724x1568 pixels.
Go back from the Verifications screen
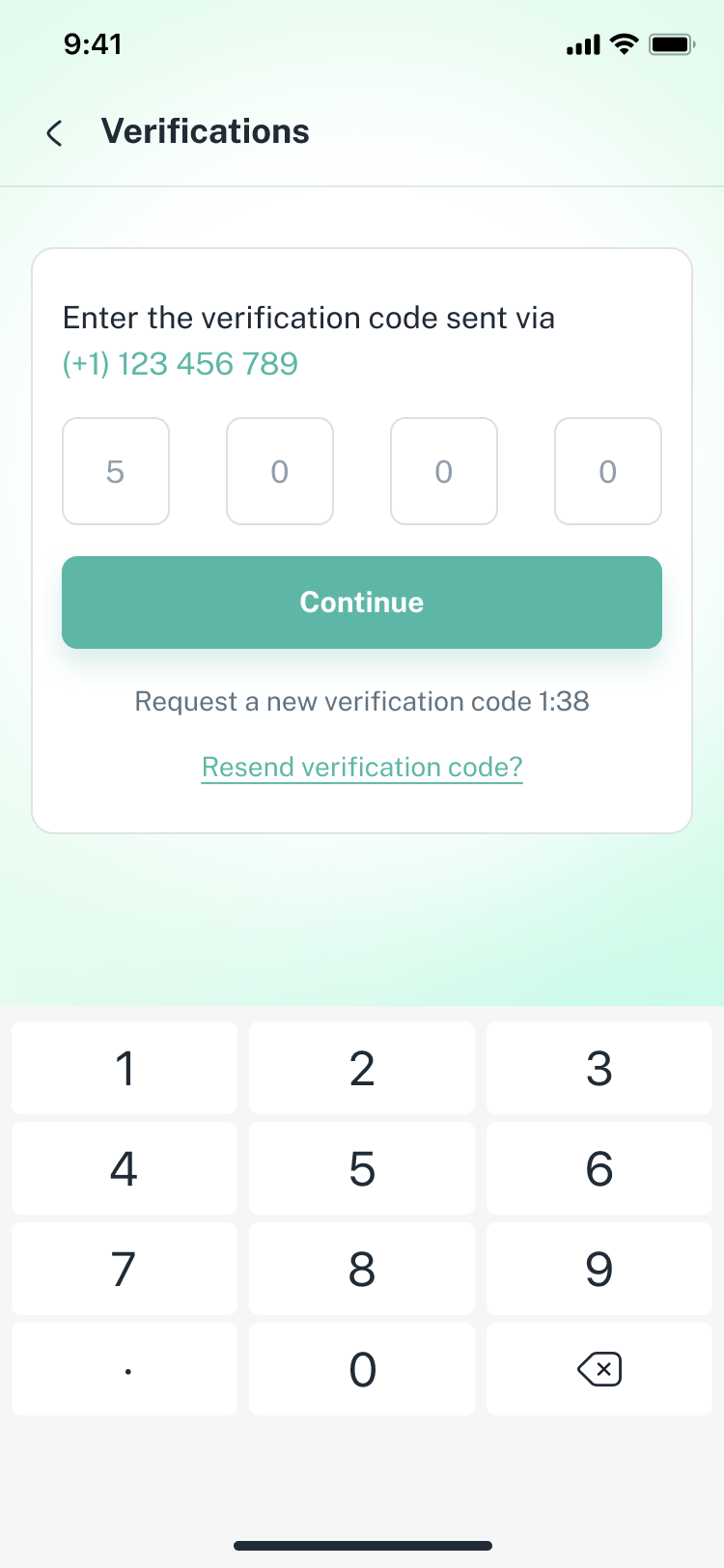(x=55, y=133)
